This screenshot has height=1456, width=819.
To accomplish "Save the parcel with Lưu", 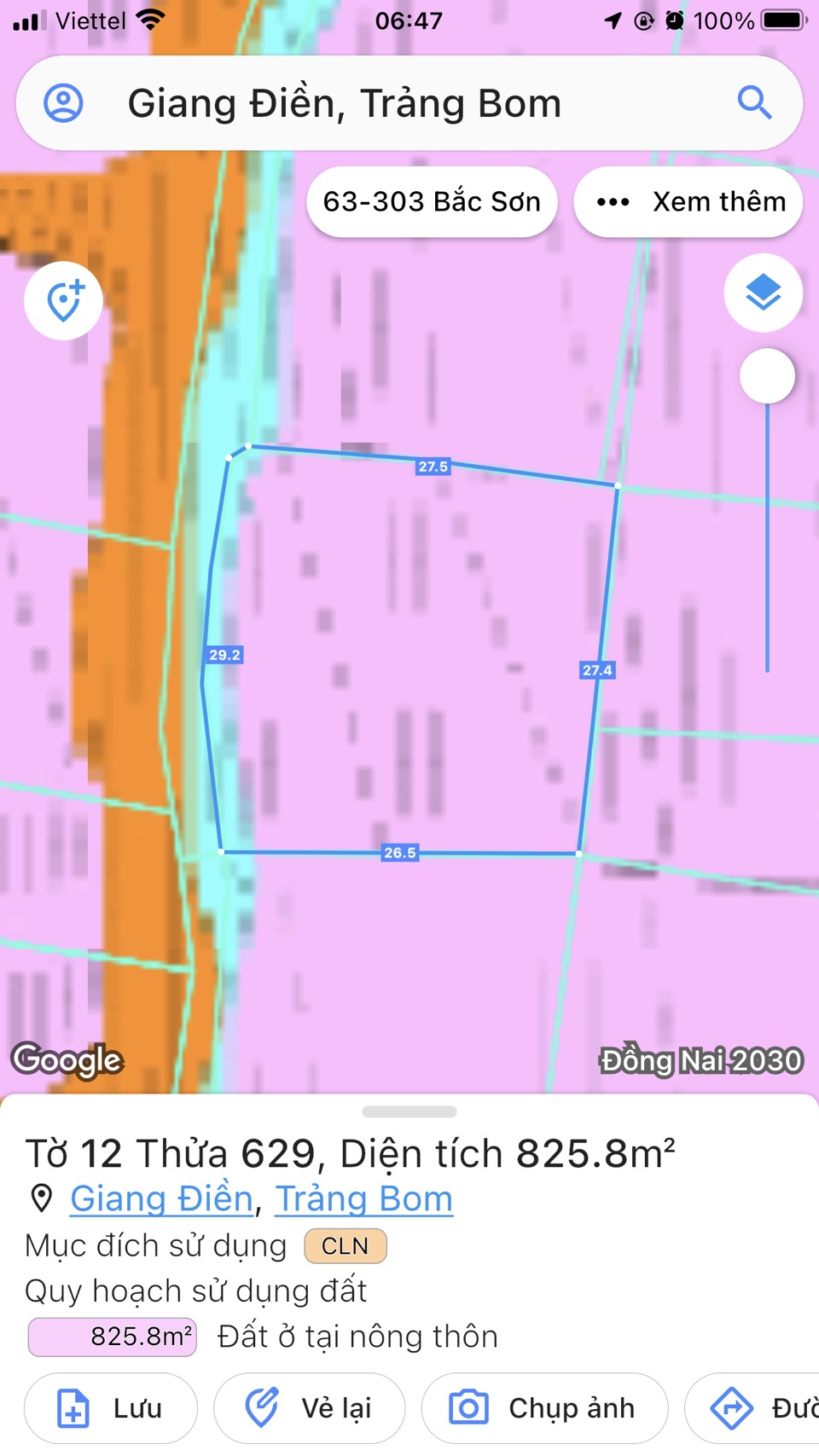I will (x=111, y=1408).
